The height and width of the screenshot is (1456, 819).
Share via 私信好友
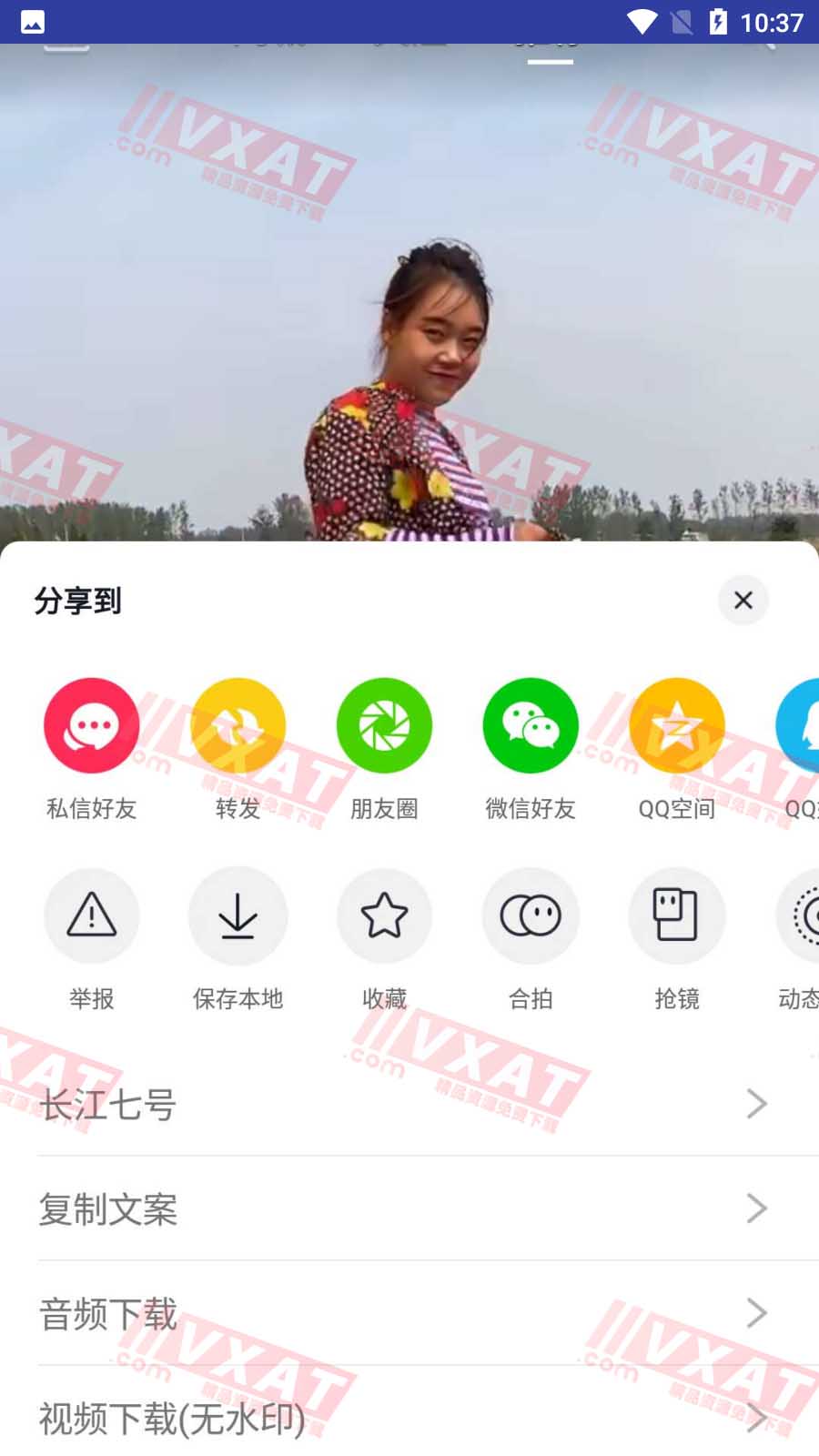pos(92,725)
